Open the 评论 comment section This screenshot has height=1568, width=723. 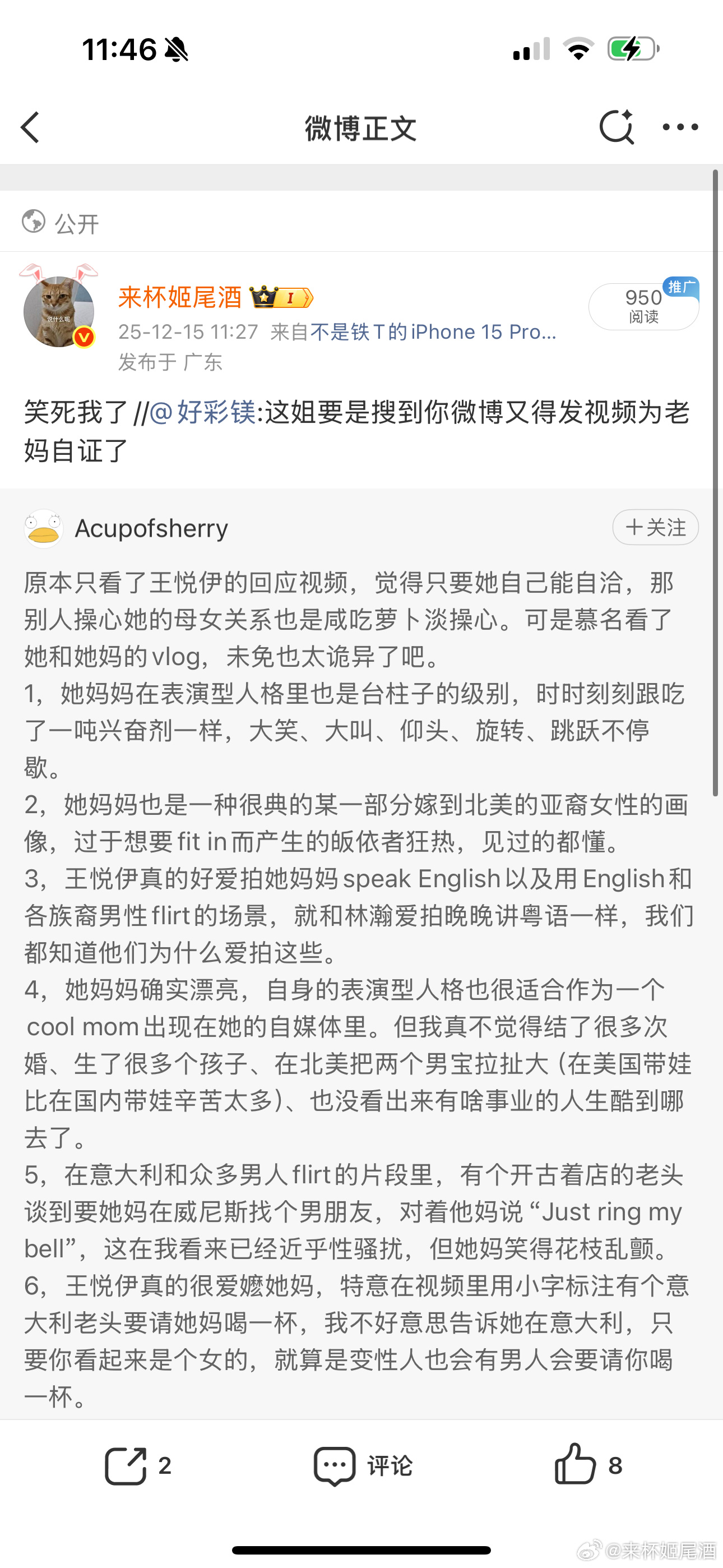point(363,1466)
